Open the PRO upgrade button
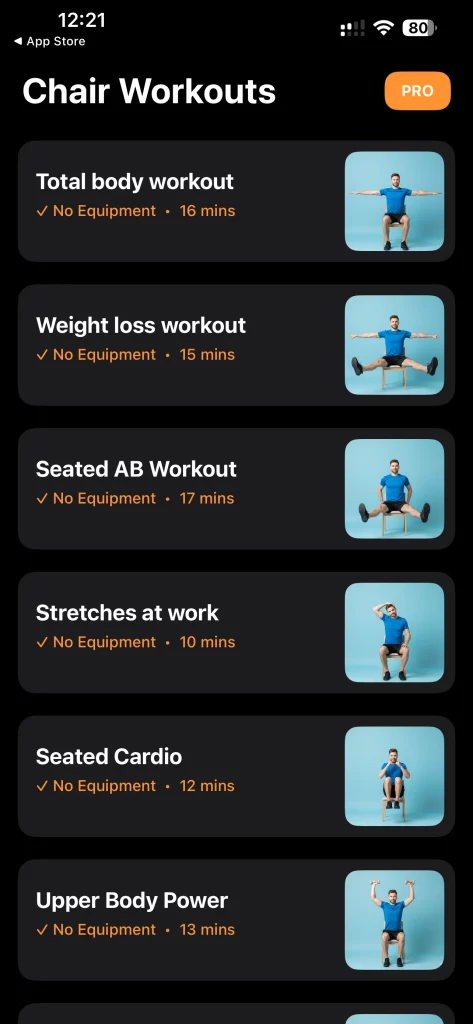473x1024 pixels. [x=417, y=91]
